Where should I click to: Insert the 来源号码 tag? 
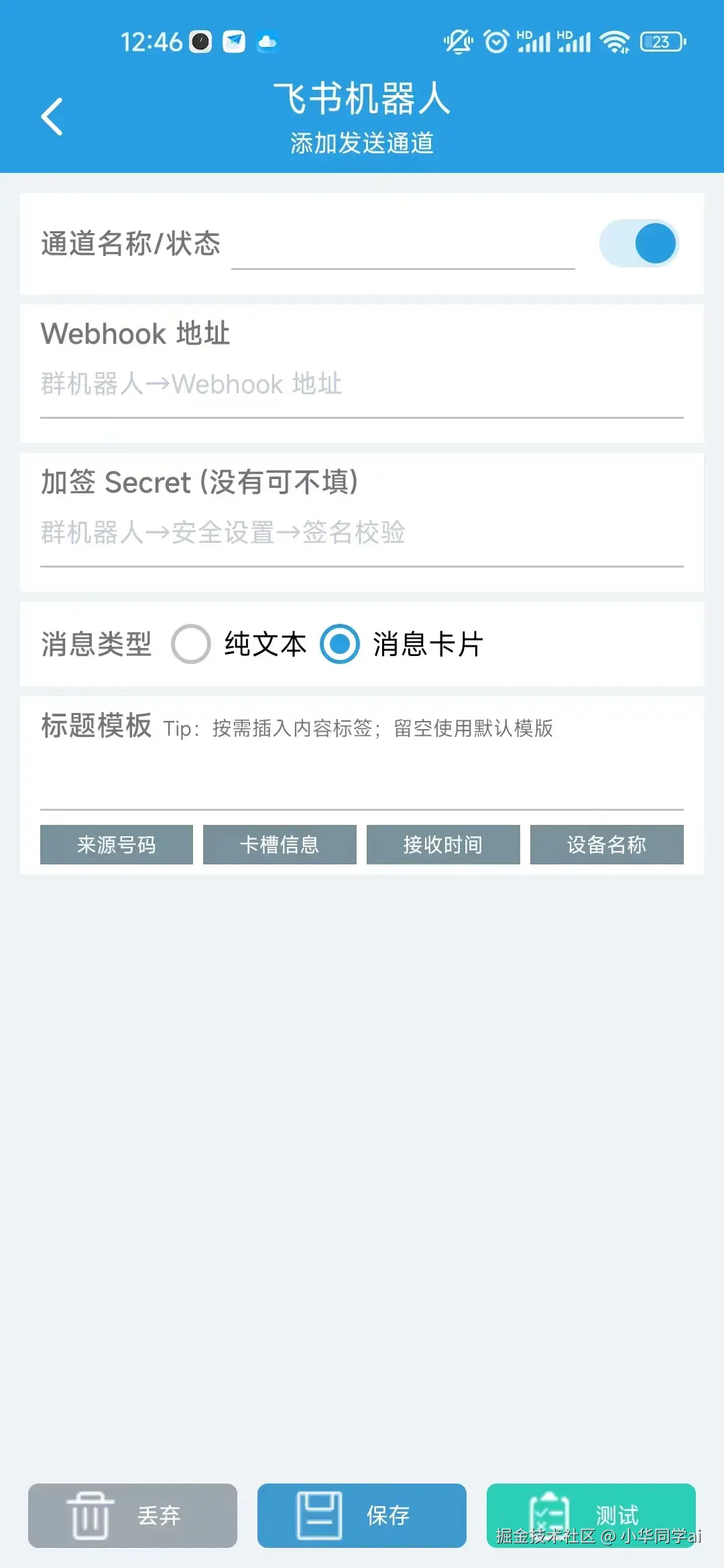tap(117, 845)
